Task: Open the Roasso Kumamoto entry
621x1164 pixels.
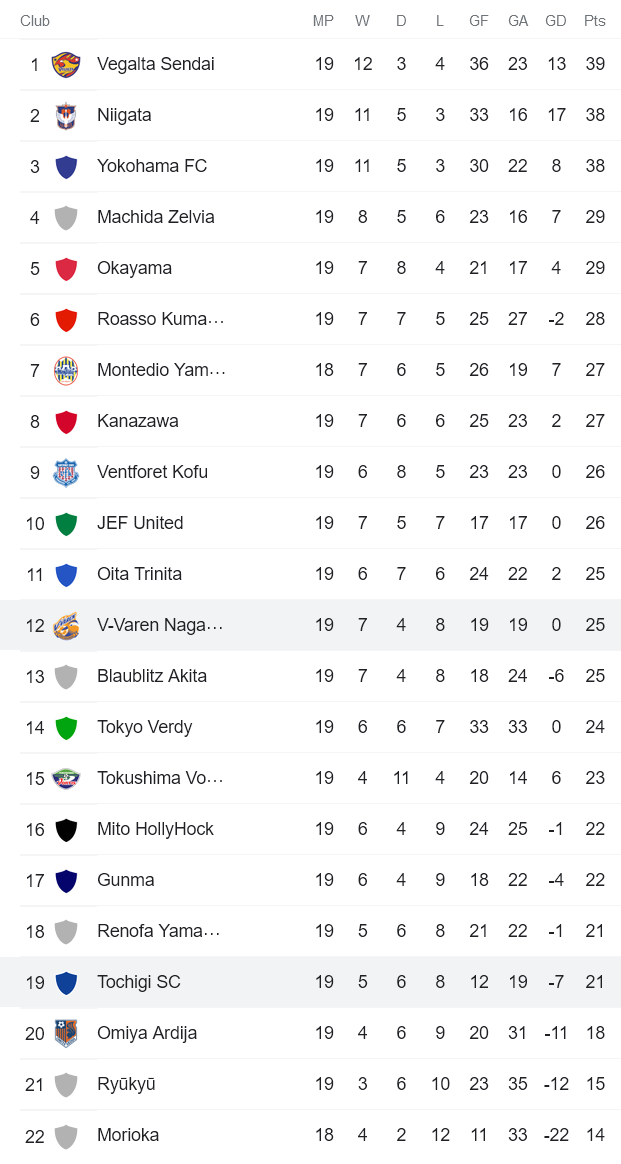Action: (x=159, y=319)
